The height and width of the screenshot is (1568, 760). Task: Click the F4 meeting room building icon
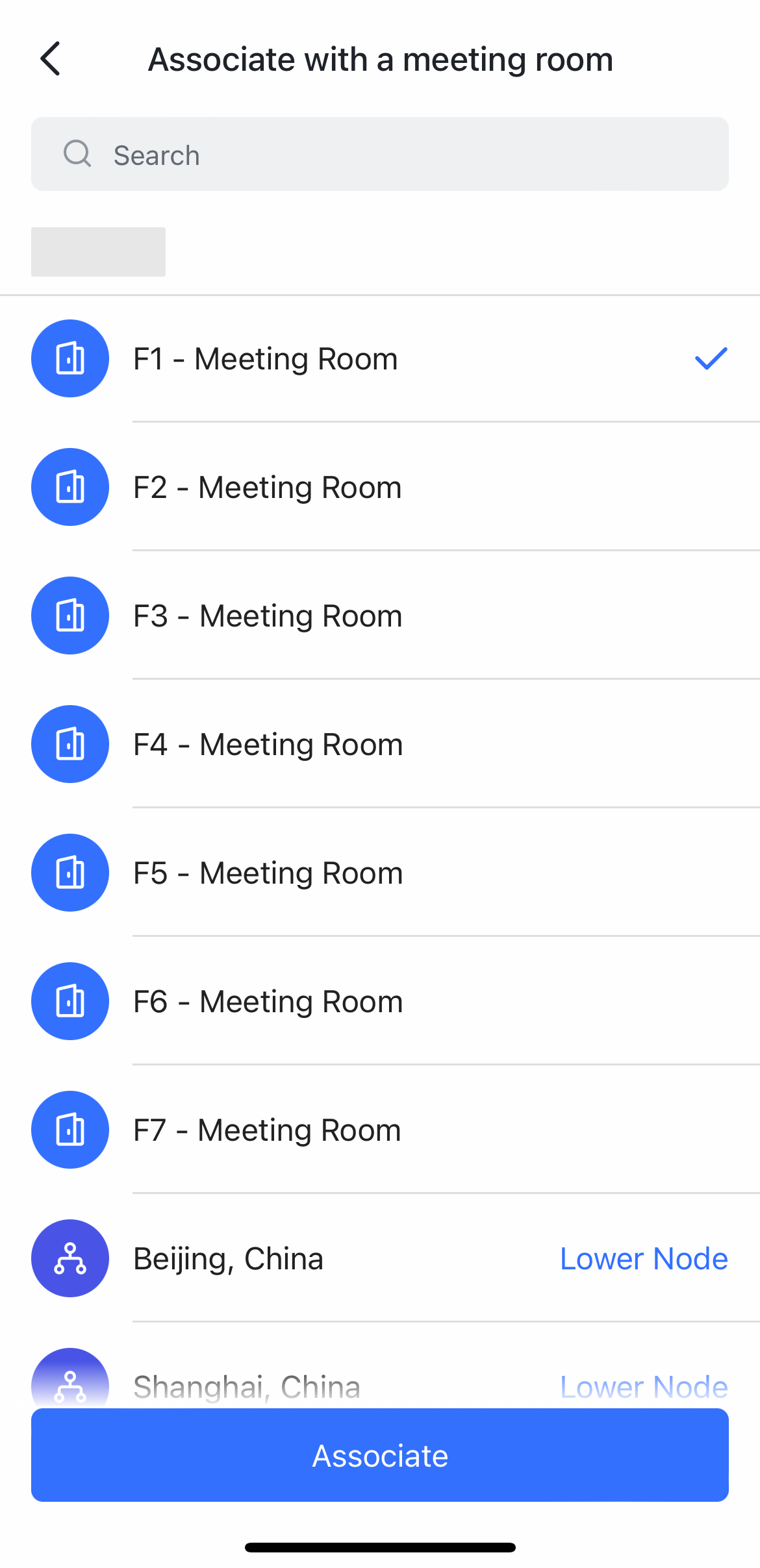tap(70, 744)
